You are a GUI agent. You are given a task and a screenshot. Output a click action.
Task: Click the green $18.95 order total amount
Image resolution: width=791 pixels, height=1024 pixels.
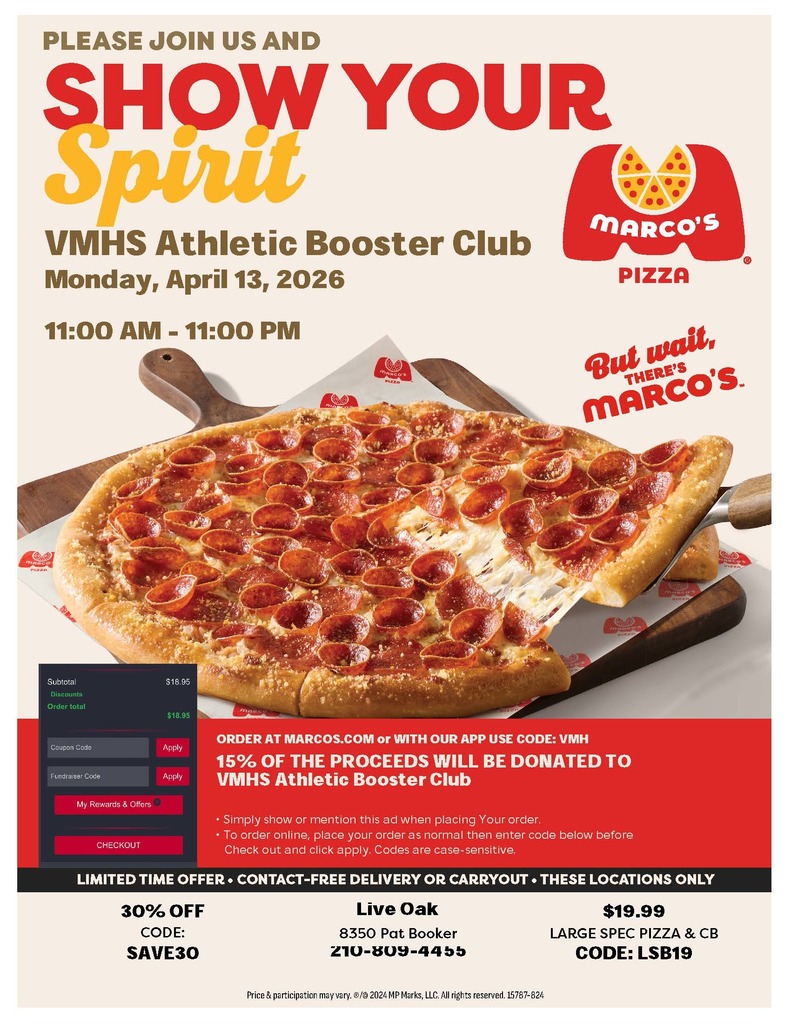(x=178, y=715)
